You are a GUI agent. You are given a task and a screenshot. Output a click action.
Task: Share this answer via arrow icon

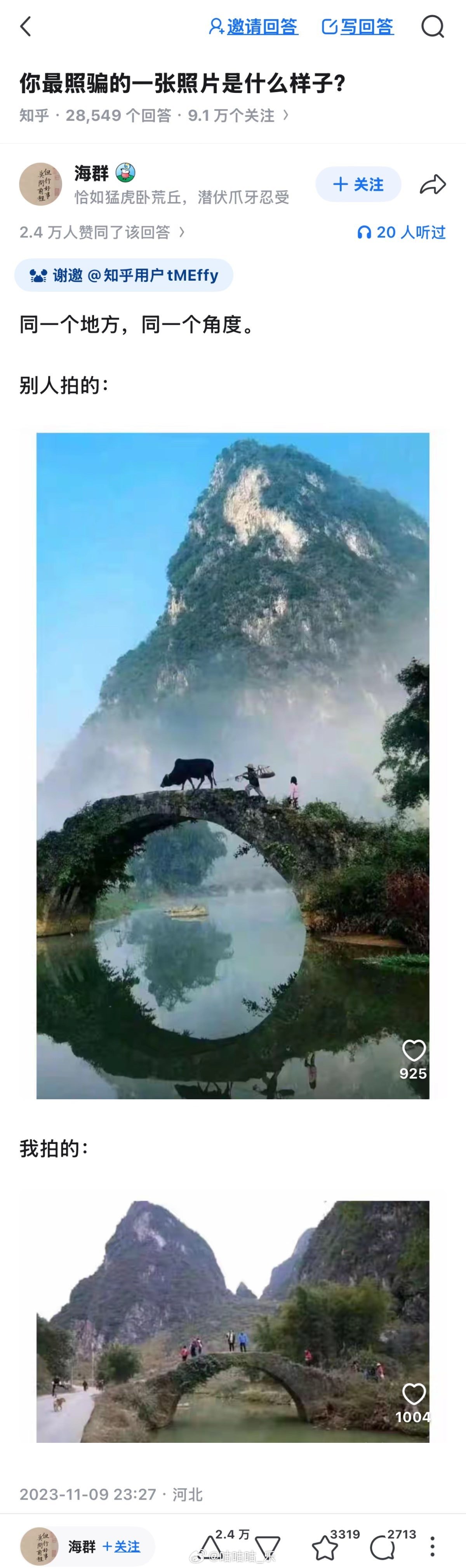(433, 184)
